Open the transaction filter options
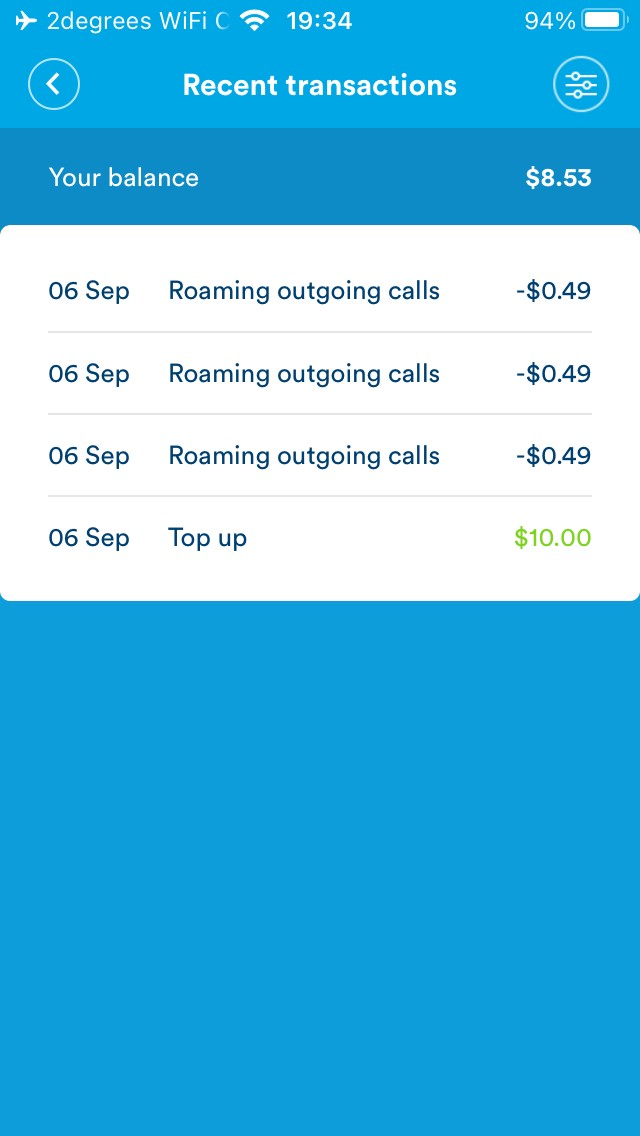The width and height of the screenshot is (640, 1136). tap(581, 85)
